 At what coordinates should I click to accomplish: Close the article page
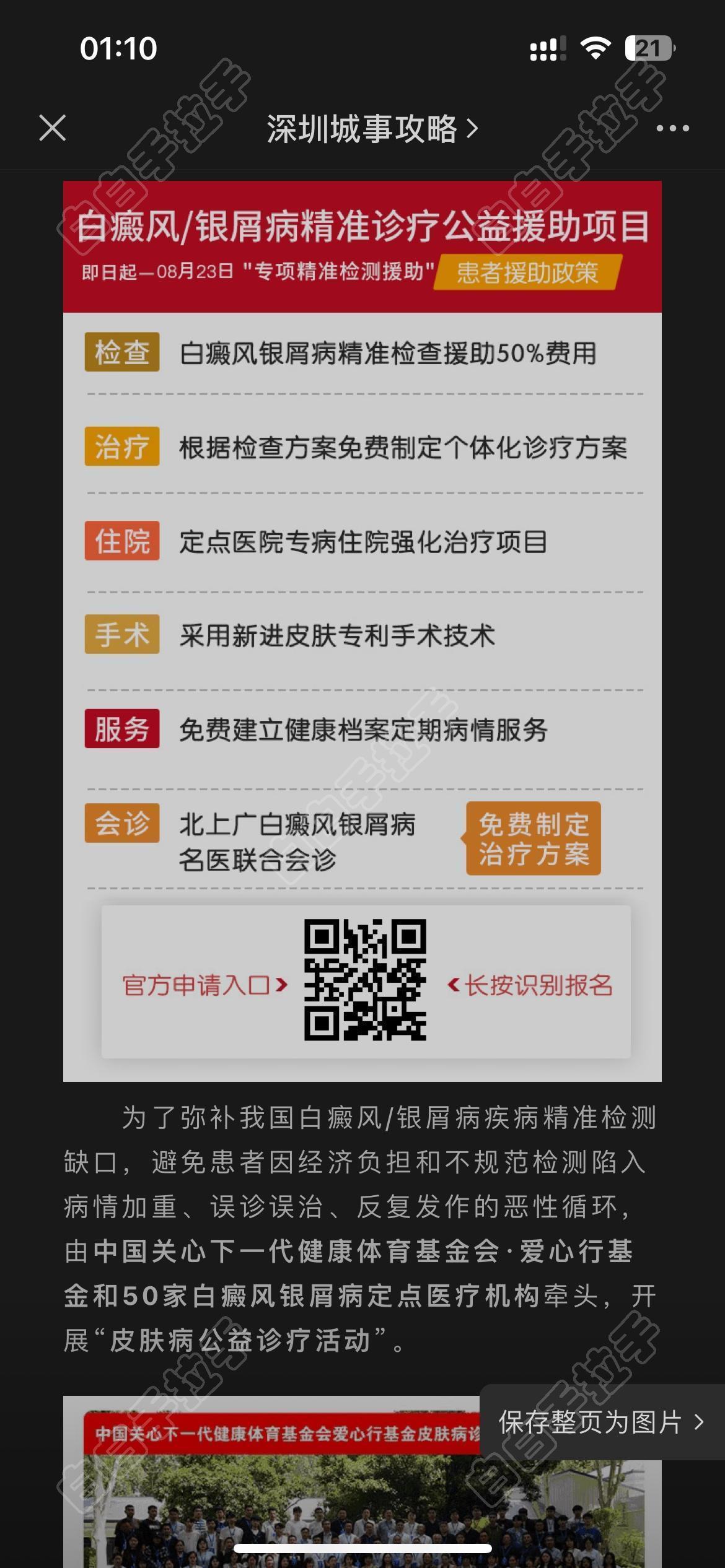53,128
